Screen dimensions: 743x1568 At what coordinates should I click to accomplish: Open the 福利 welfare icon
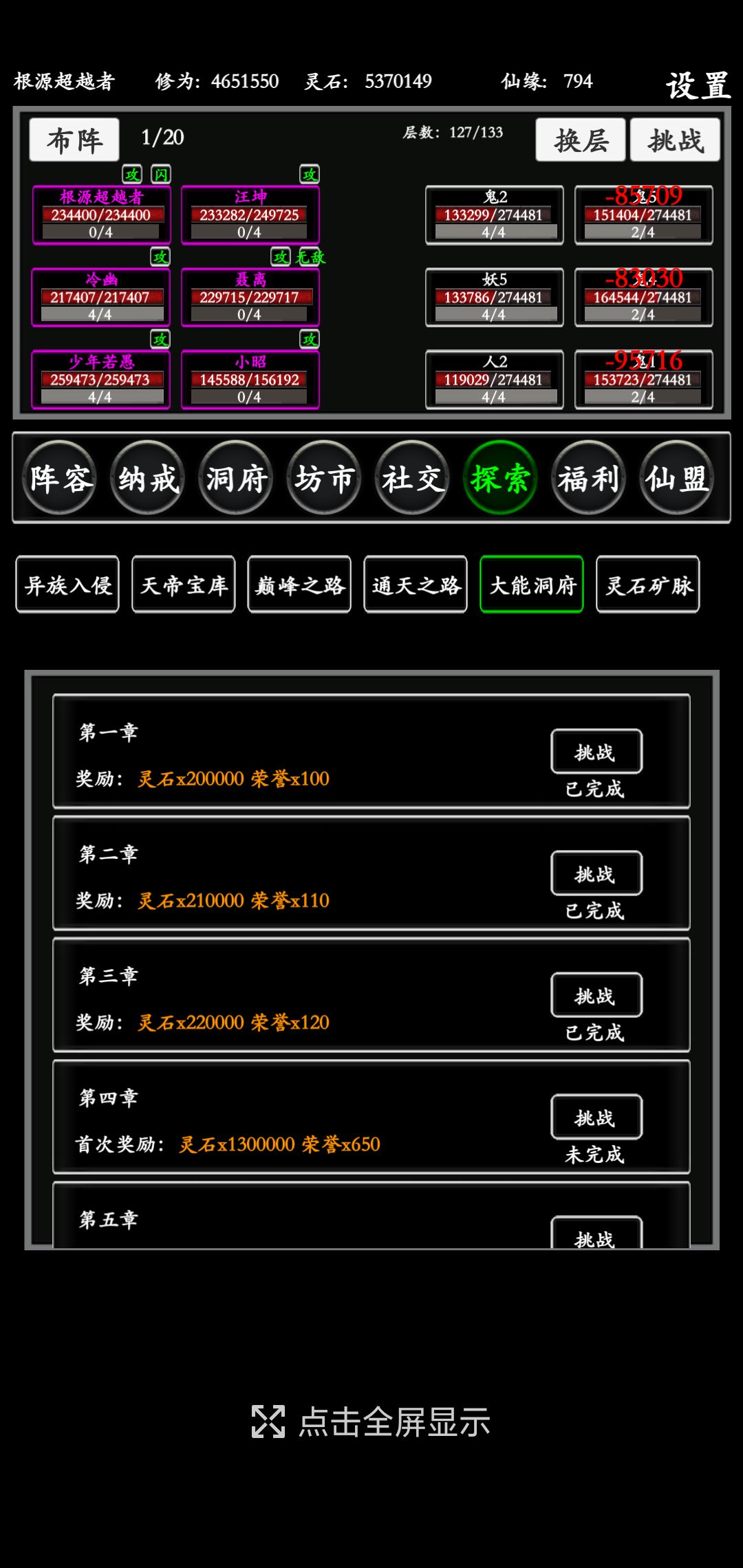pos(589,479)
